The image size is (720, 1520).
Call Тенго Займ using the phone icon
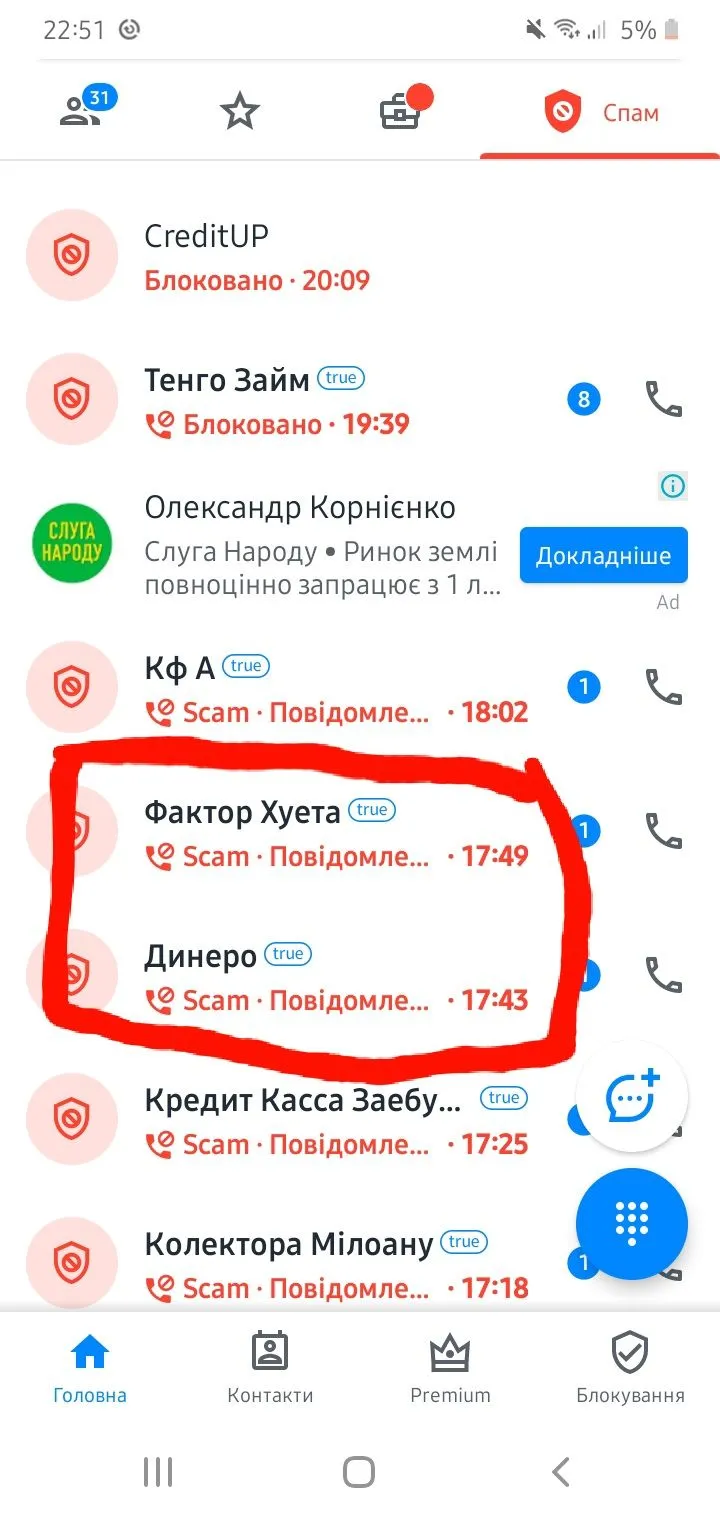(663, 400)
